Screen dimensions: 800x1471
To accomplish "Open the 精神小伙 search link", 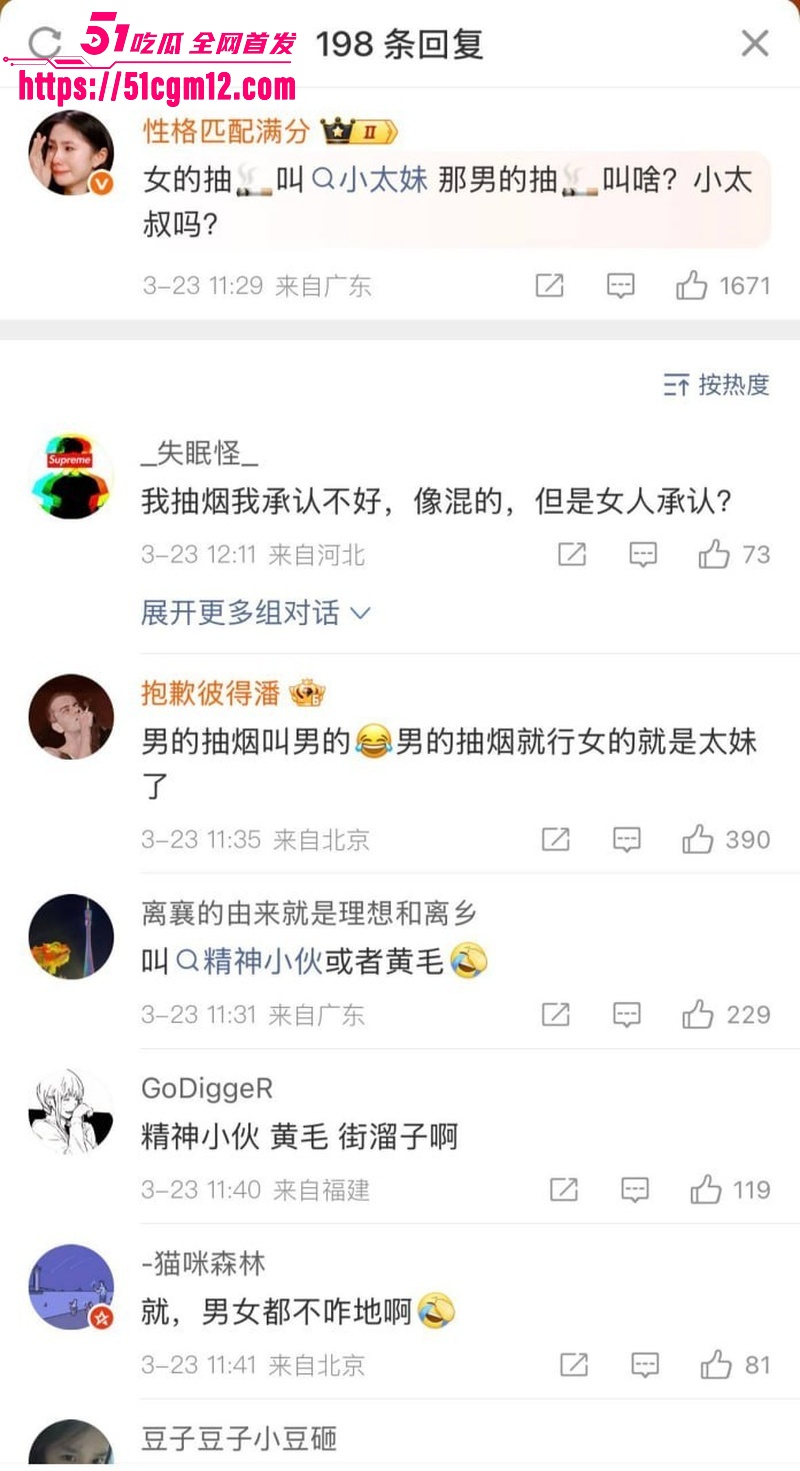I will (x=249, y=962).
